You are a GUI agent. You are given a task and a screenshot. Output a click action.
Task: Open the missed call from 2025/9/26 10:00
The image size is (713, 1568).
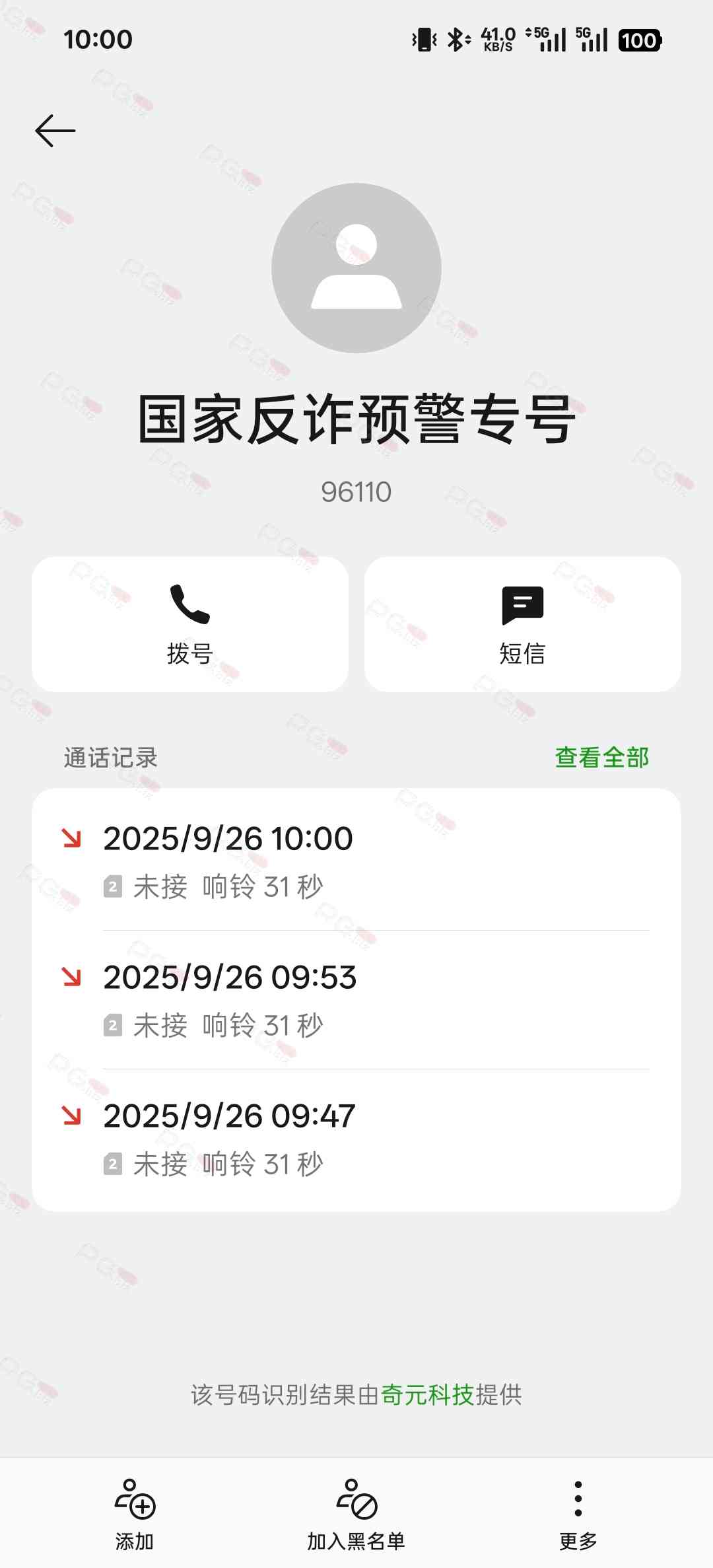[x=356, y=860]
